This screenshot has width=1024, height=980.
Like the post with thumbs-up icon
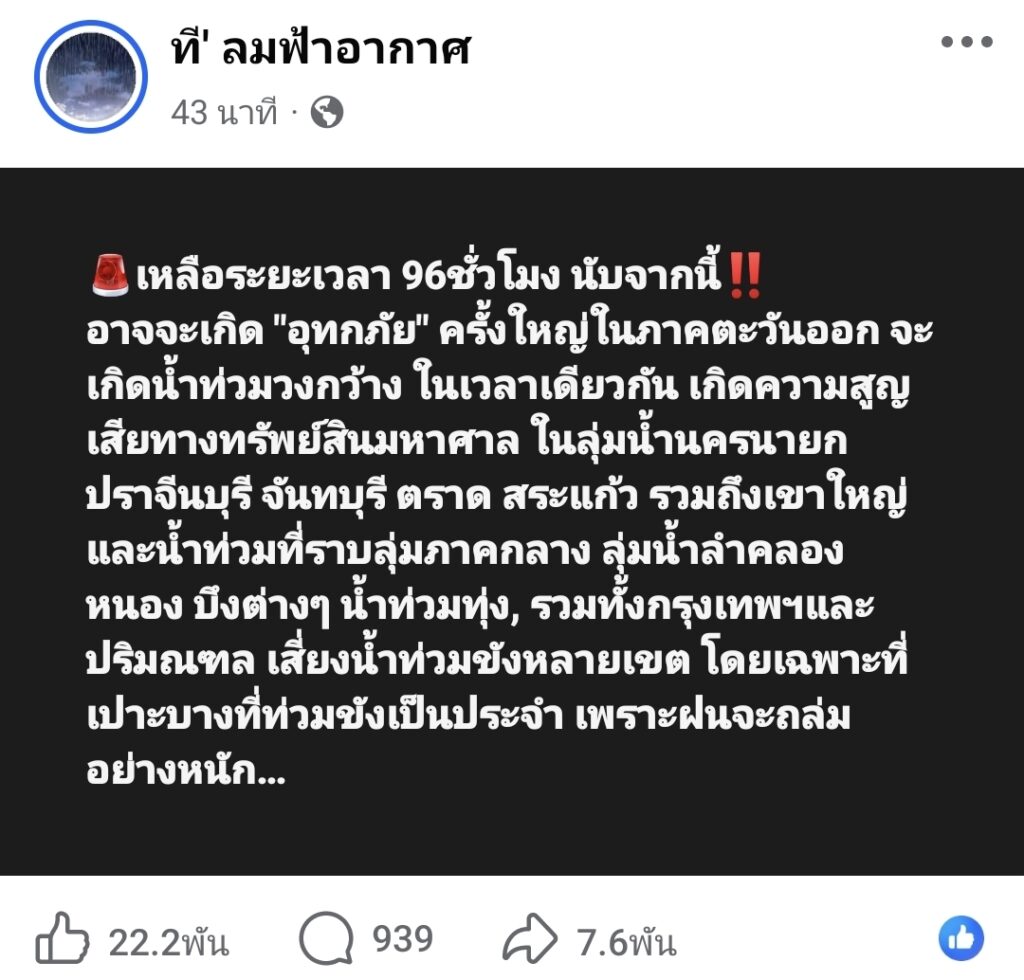click(62, 938)
